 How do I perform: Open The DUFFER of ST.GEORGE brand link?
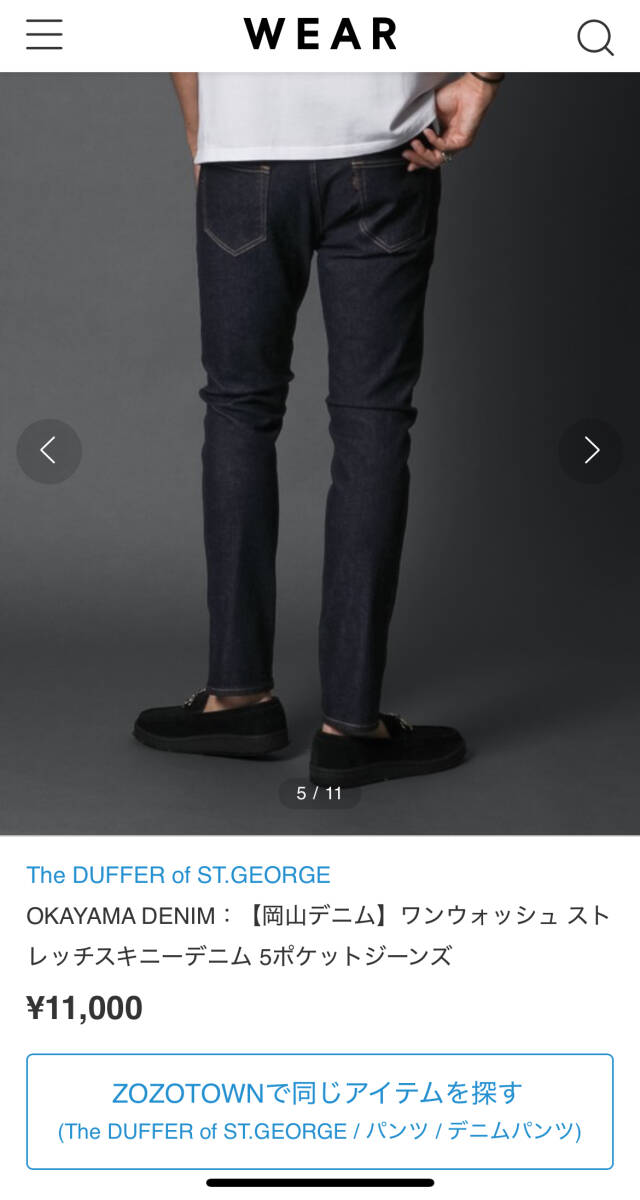(x=178, y=875)
